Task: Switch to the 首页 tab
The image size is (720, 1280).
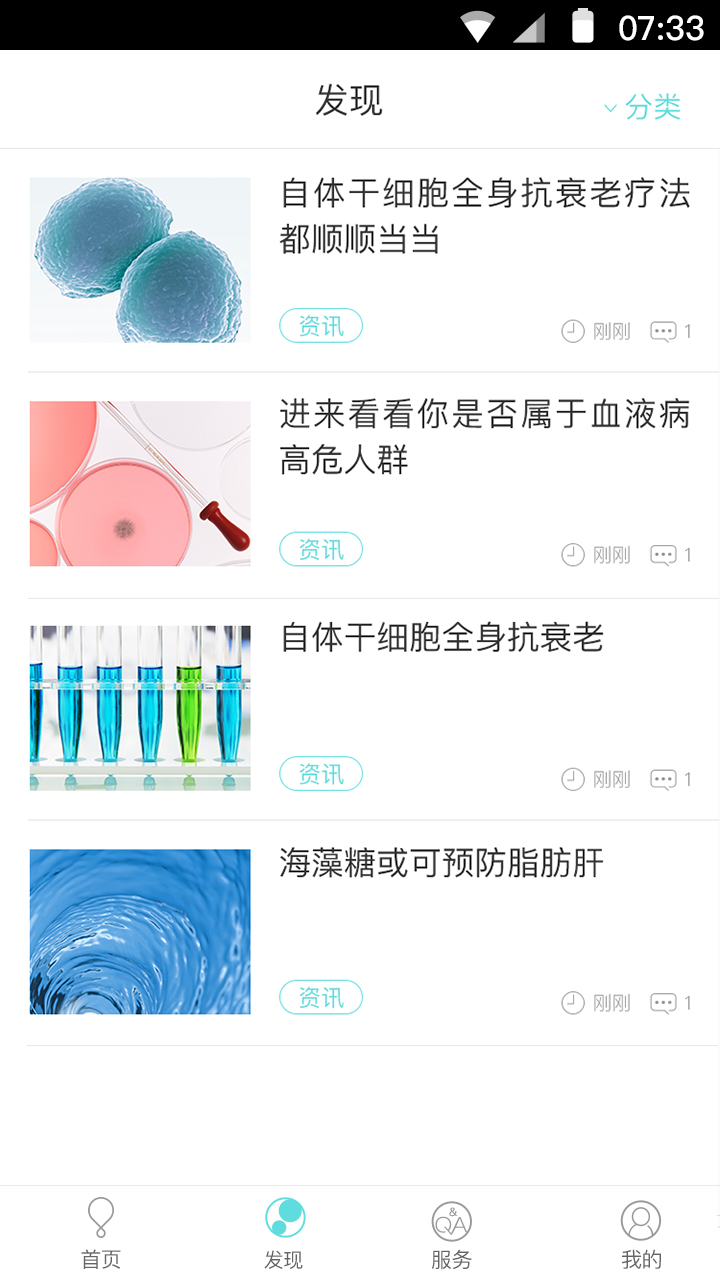Action: point(100,1233)
